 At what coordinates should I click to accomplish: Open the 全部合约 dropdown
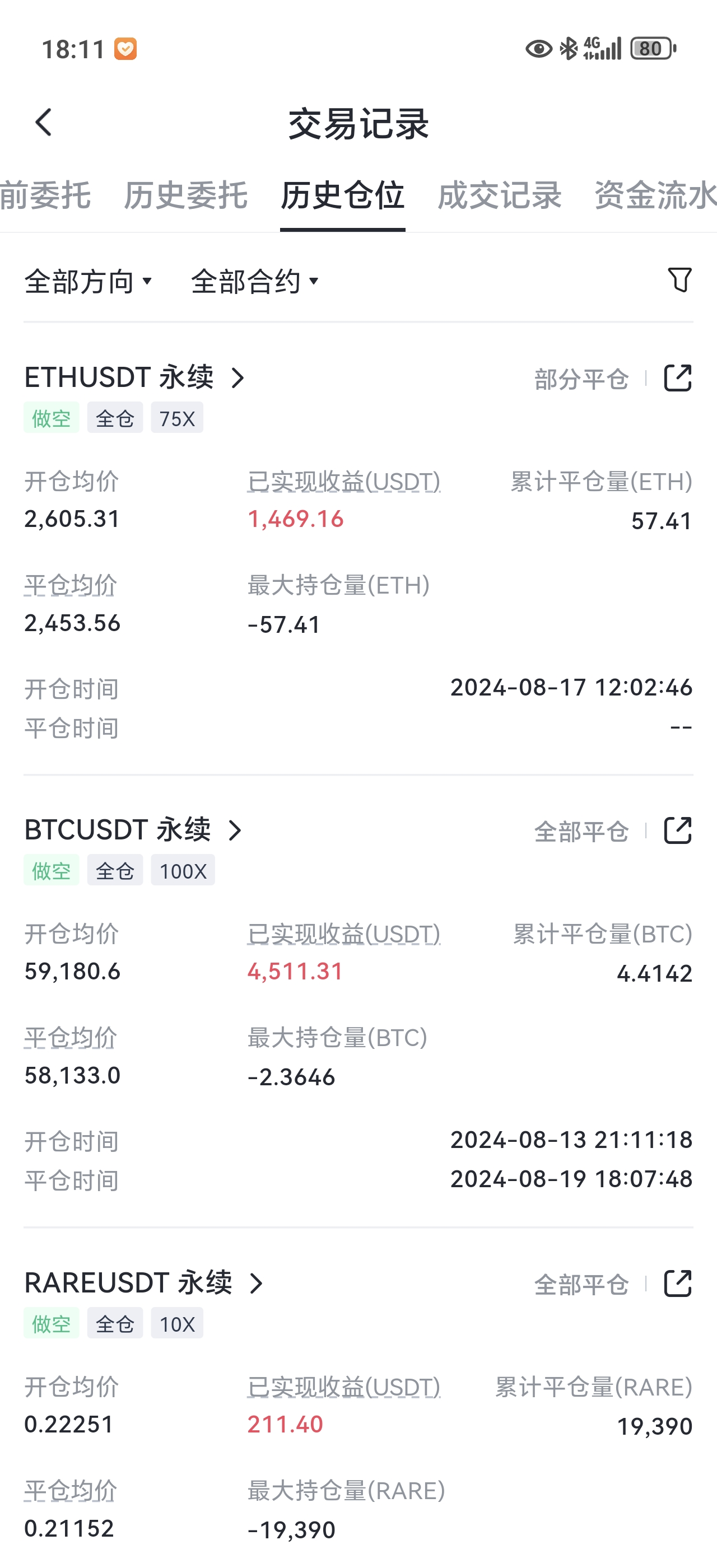coord(255,282)
